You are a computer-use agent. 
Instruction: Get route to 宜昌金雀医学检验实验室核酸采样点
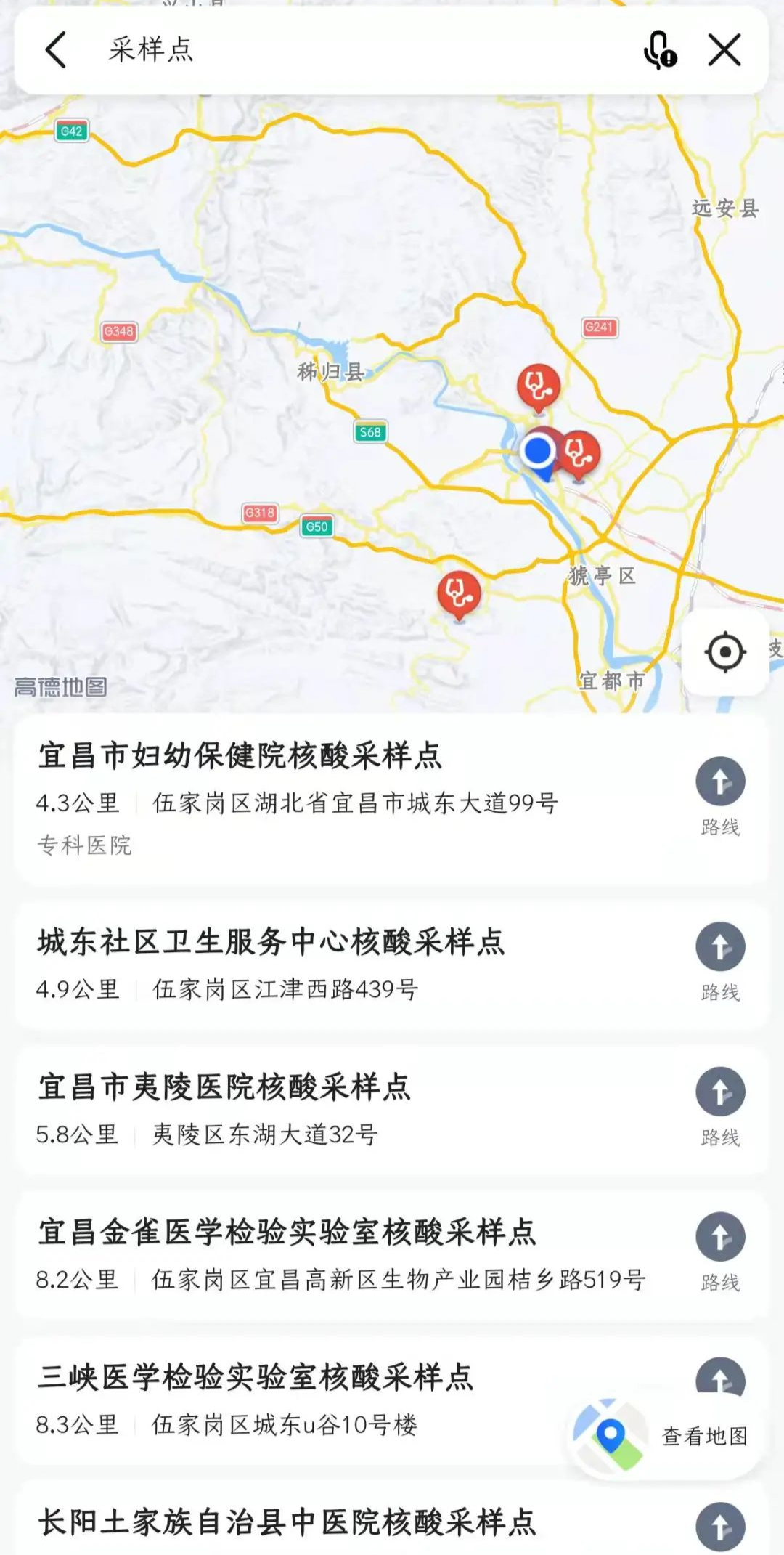tap(720, 1251)
